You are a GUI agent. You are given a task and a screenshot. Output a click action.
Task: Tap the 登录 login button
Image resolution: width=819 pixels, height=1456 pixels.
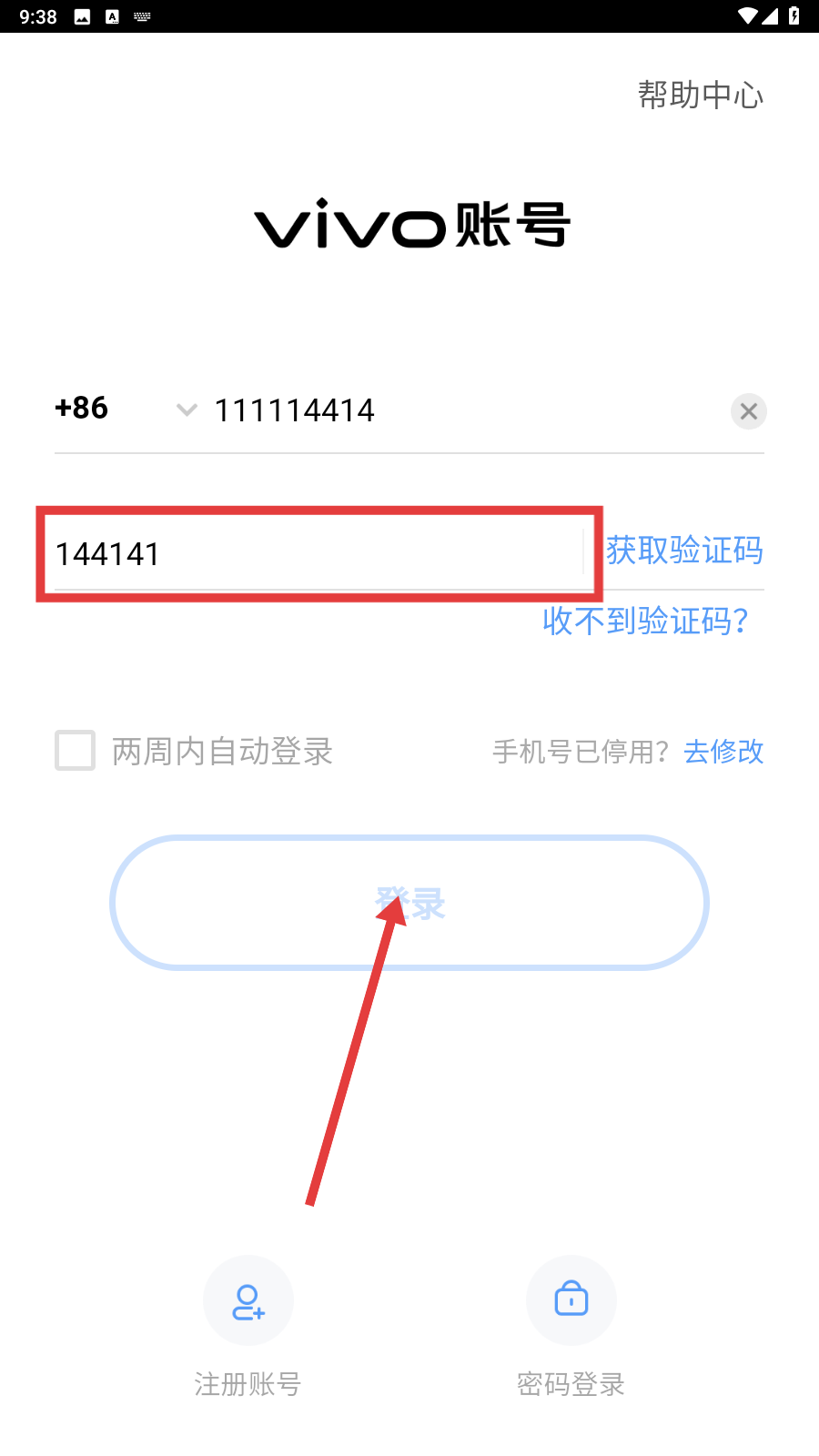pos(409,903)
